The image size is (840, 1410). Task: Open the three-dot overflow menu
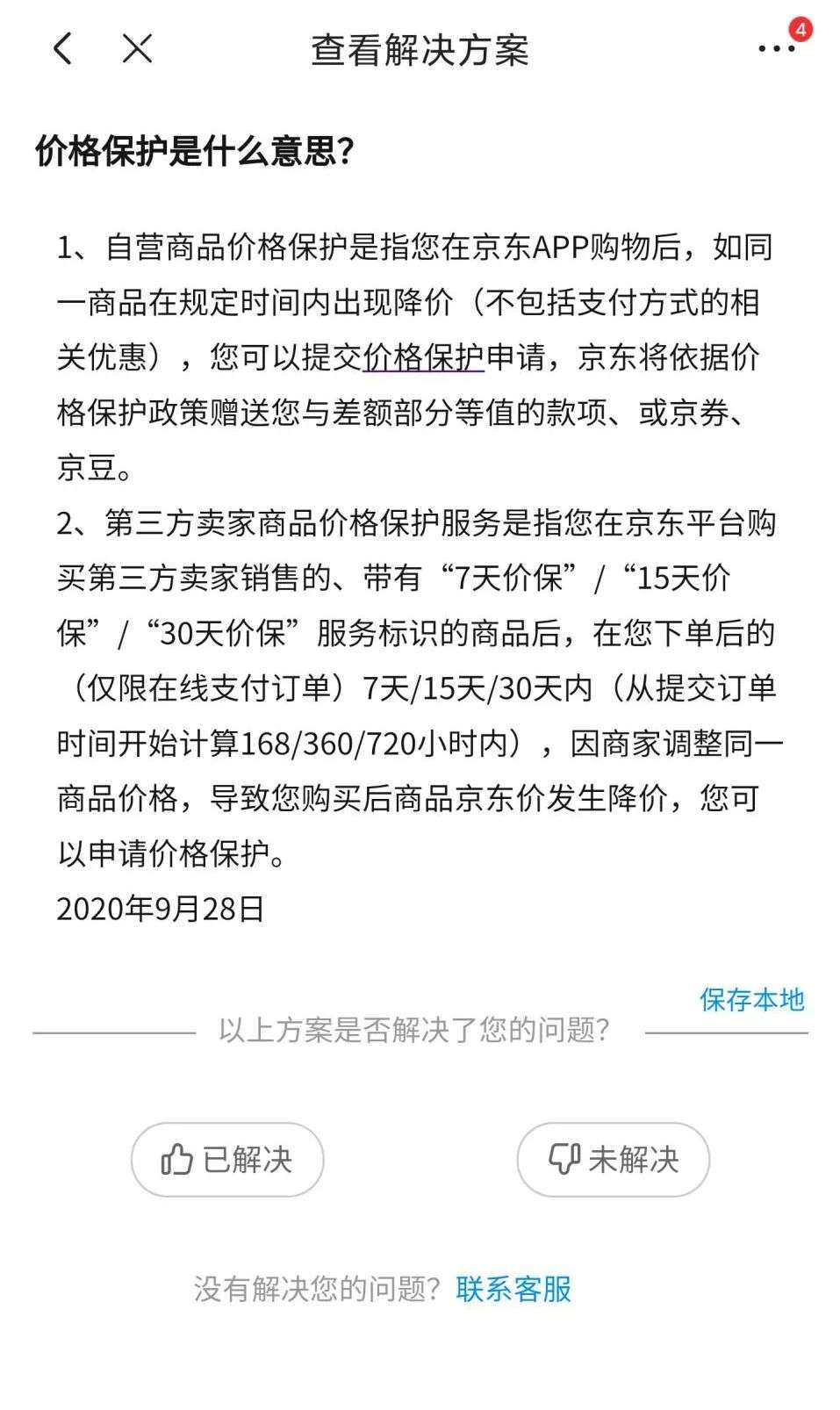point(777,49)
